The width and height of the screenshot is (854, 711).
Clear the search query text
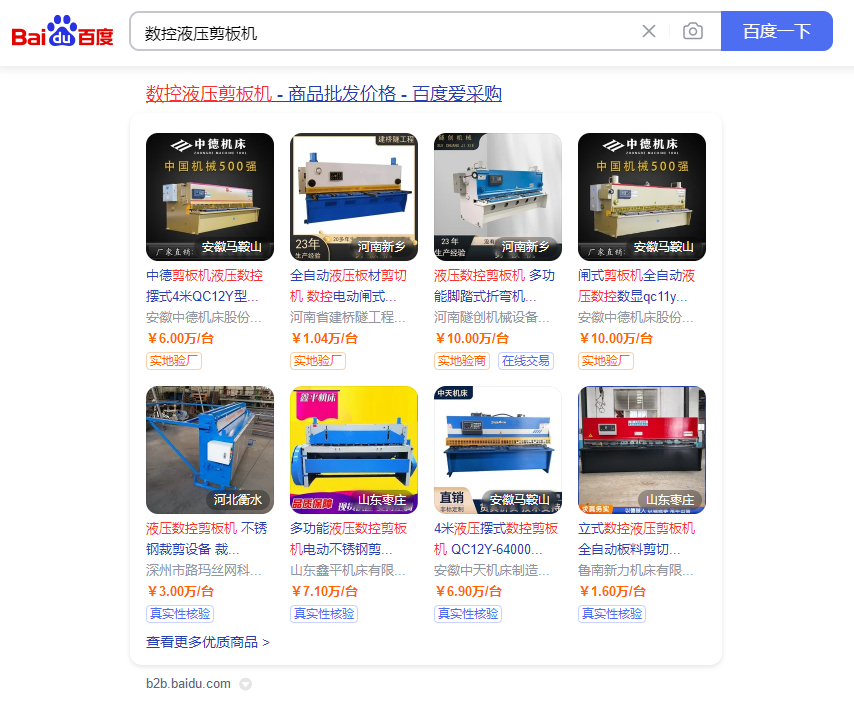tap(649, 31)
